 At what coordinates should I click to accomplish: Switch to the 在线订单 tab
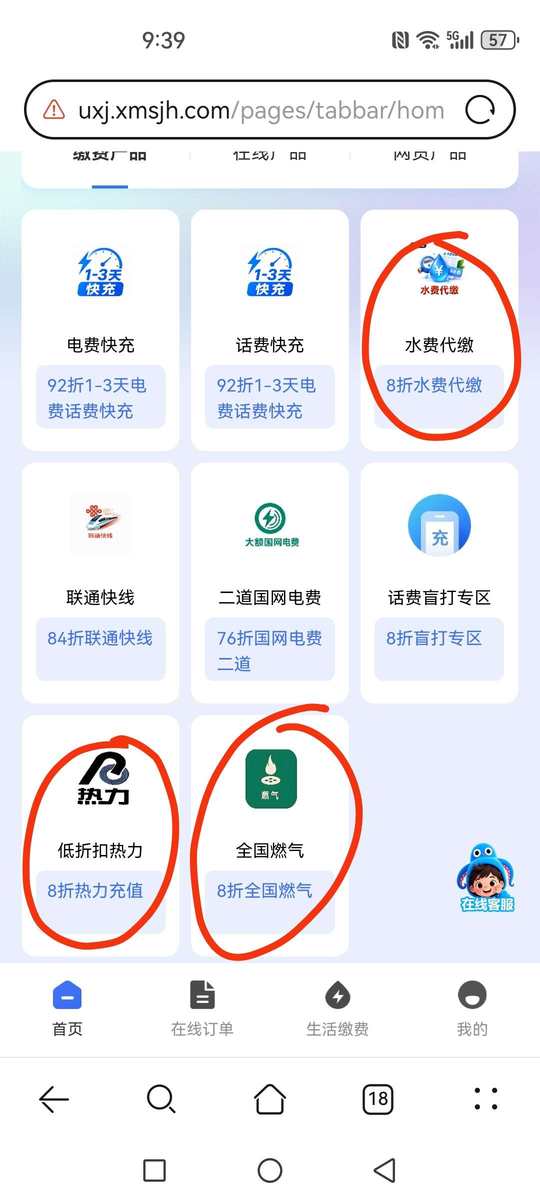(x=202, y=1009)
